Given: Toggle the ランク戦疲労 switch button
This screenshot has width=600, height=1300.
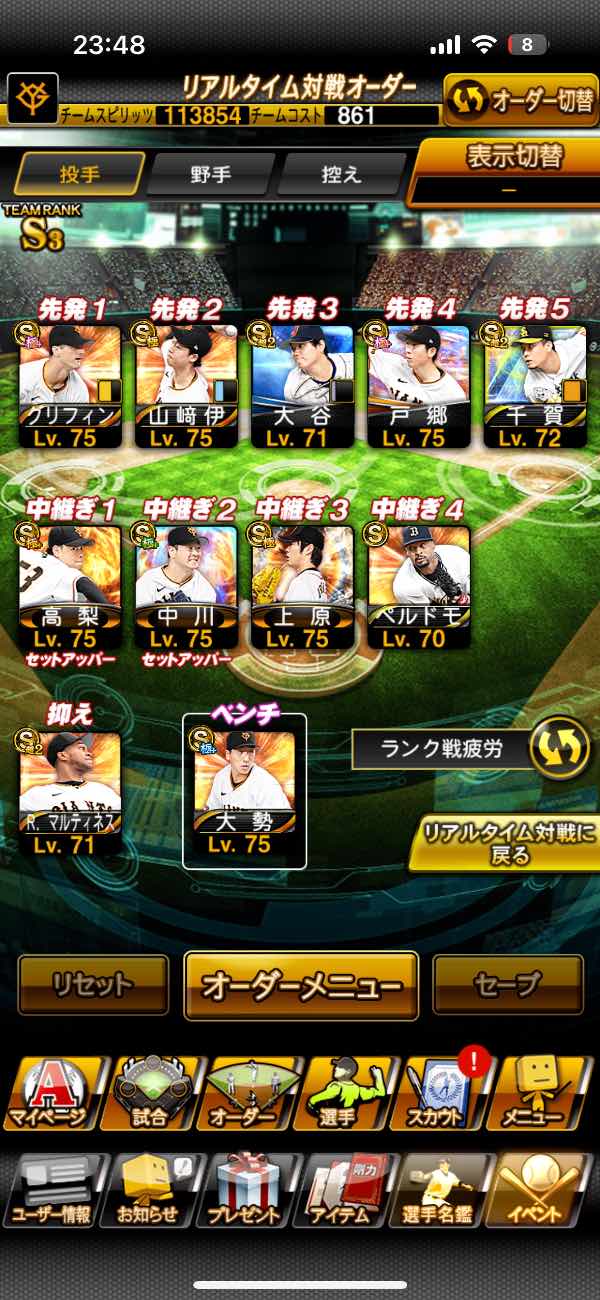Looking at the screenshot, I should pyautogui.click(x=559, y=749).
